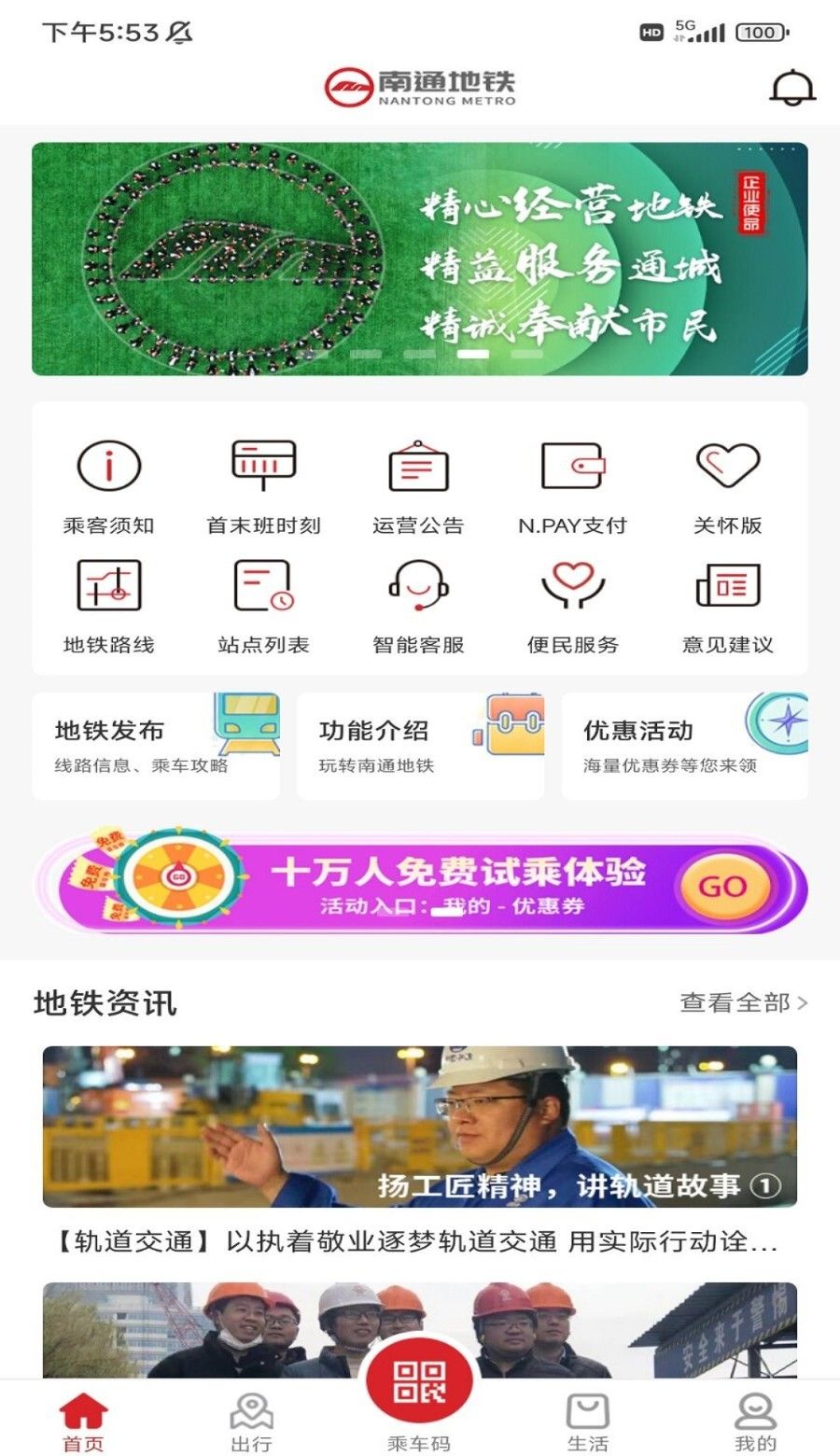
Task: Open the notification bell
Action: [x=792, y=86]
